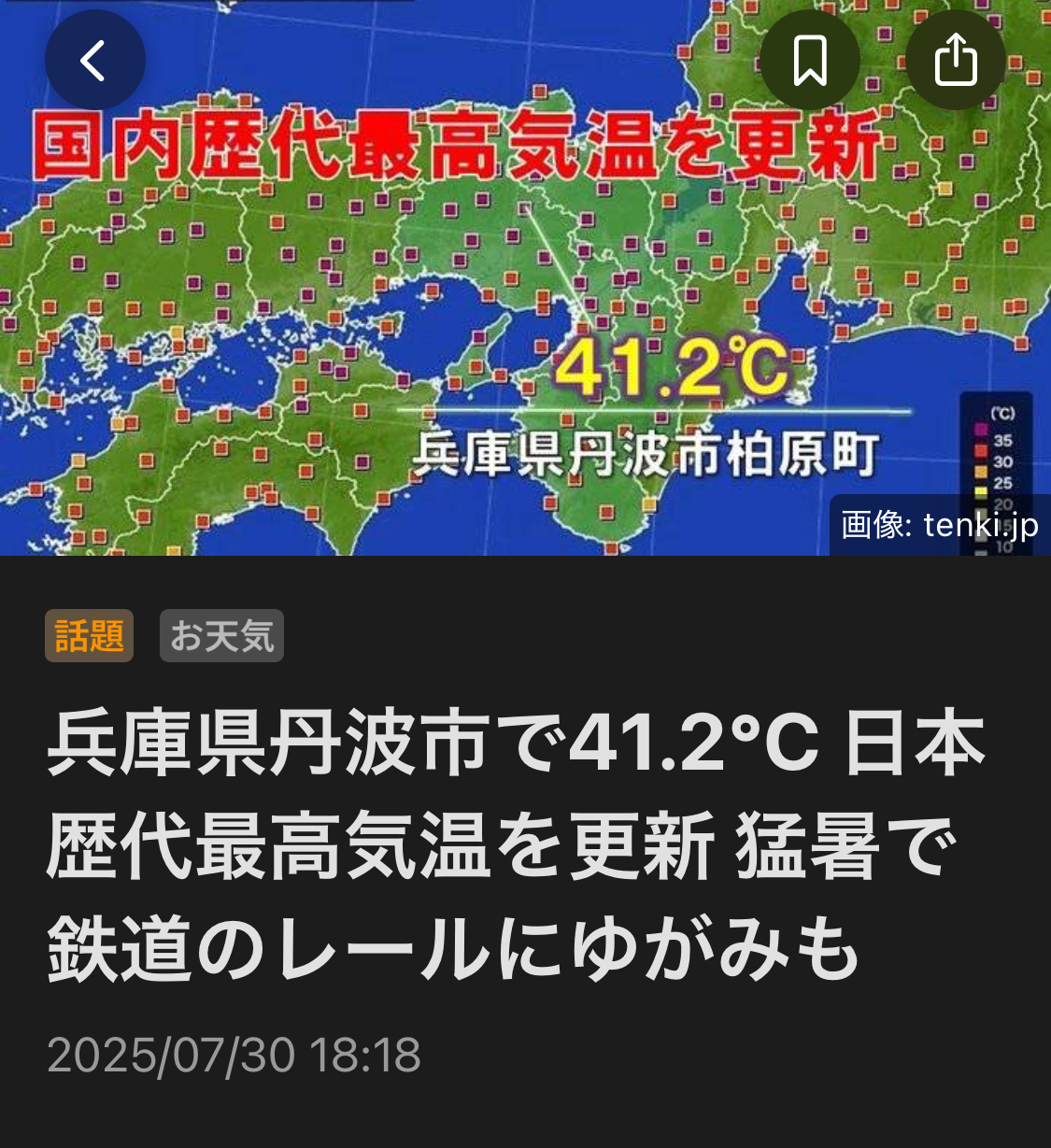Image resolution: width=1051 pixels, height=1148 pixels.
Task: Open the お天気 category tag
Action: click(221, 636)
